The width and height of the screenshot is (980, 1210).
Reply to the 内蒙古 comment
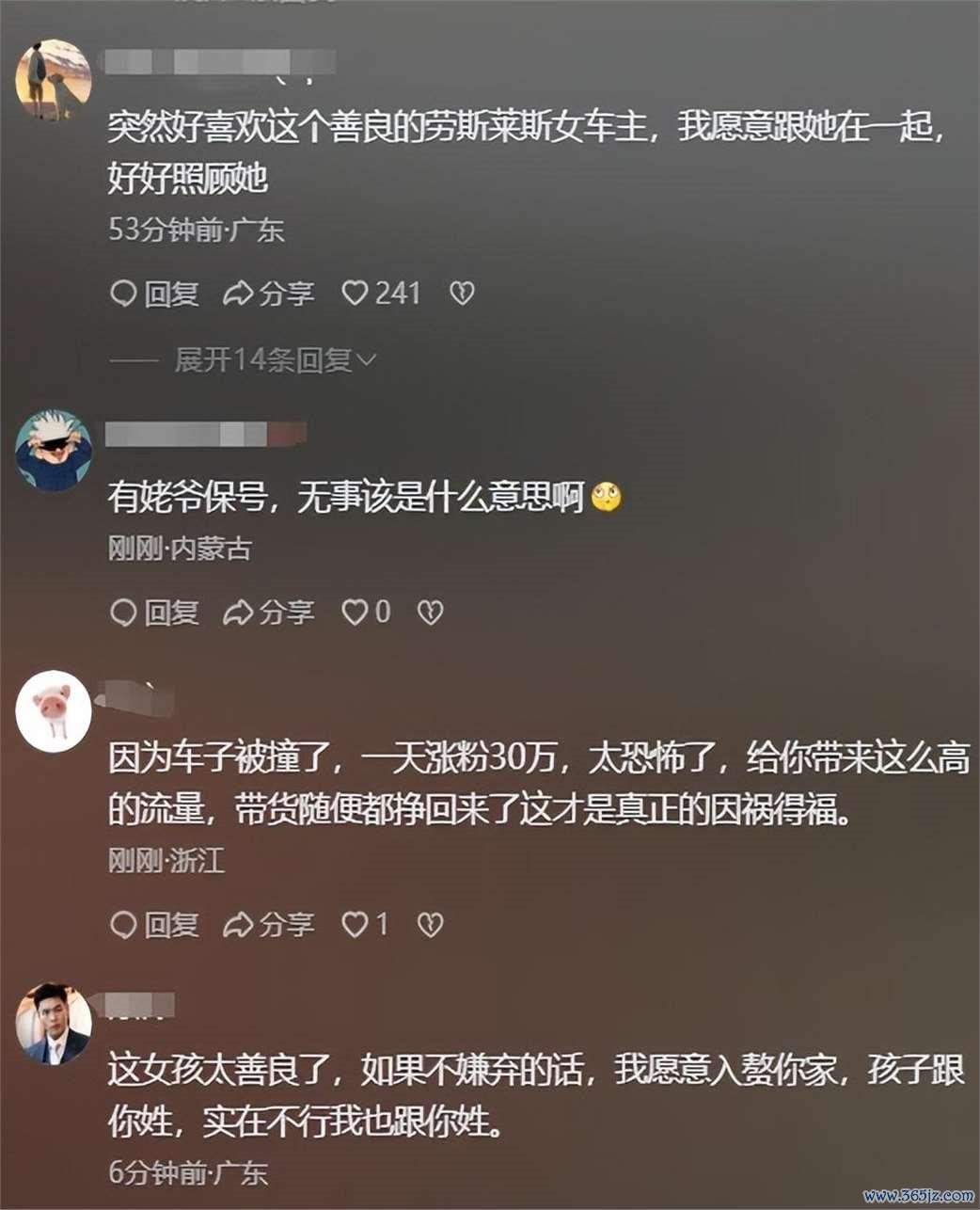(x=155, y=613)
